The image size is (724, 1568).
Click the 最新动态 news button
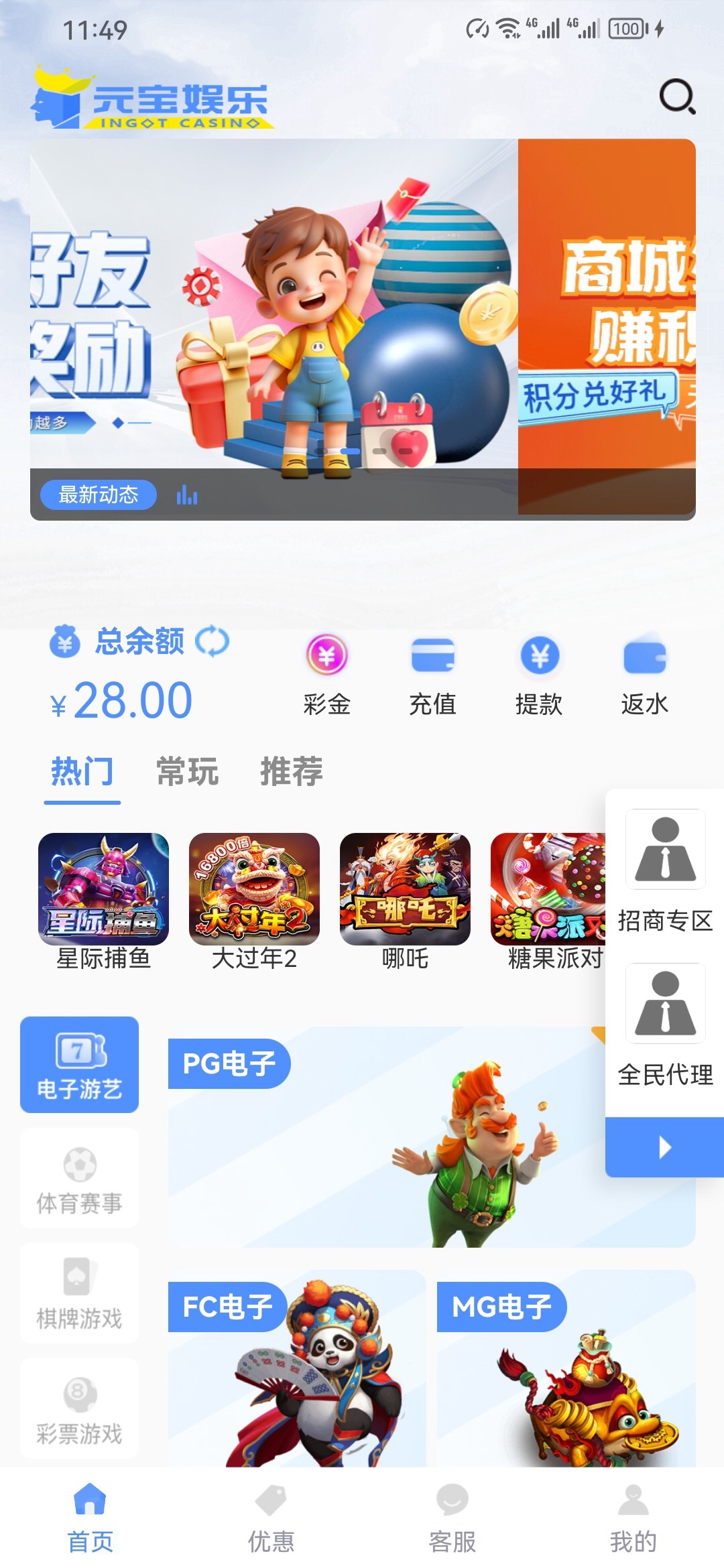coord(98,496)
